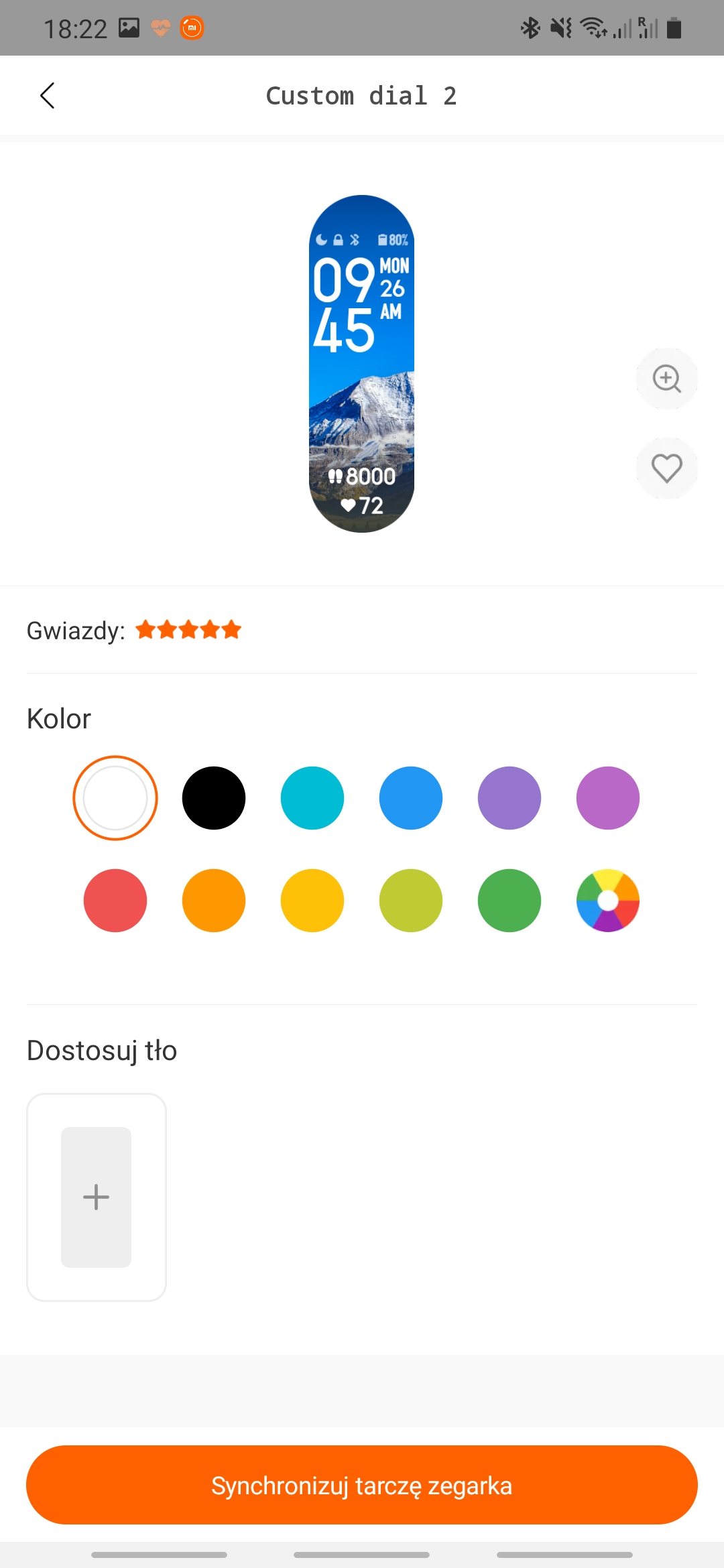Viewport: 724px width, 1568px height.
Task: Select the red color swatch
Action: pyautogui.click(x=115, y=901)
